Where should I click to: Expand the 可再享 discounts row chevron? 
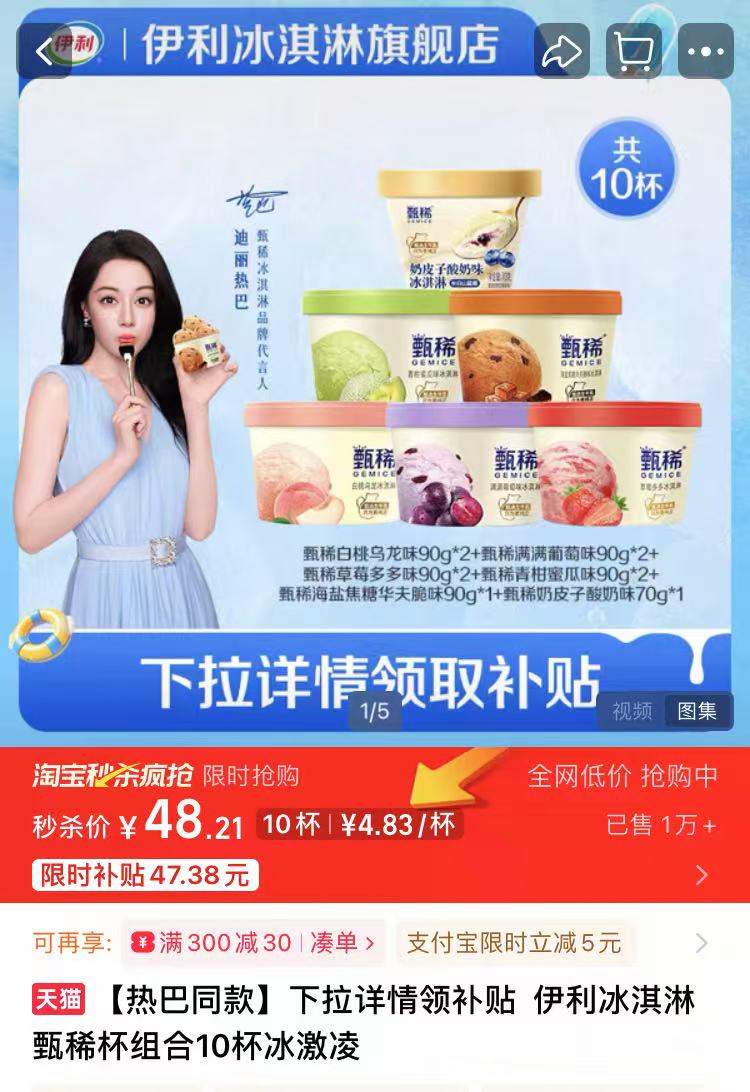coord(701,942)
